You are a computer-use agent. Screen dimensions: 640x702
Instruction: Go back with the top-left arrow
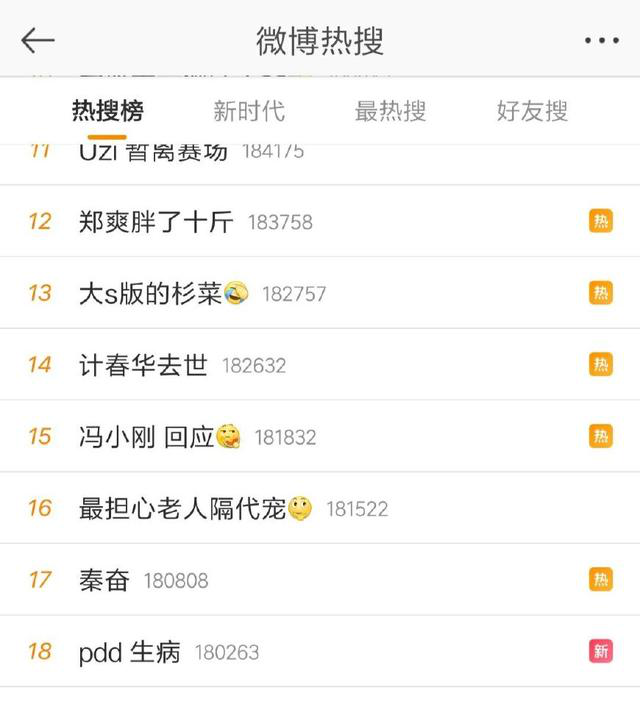[38, 40]
